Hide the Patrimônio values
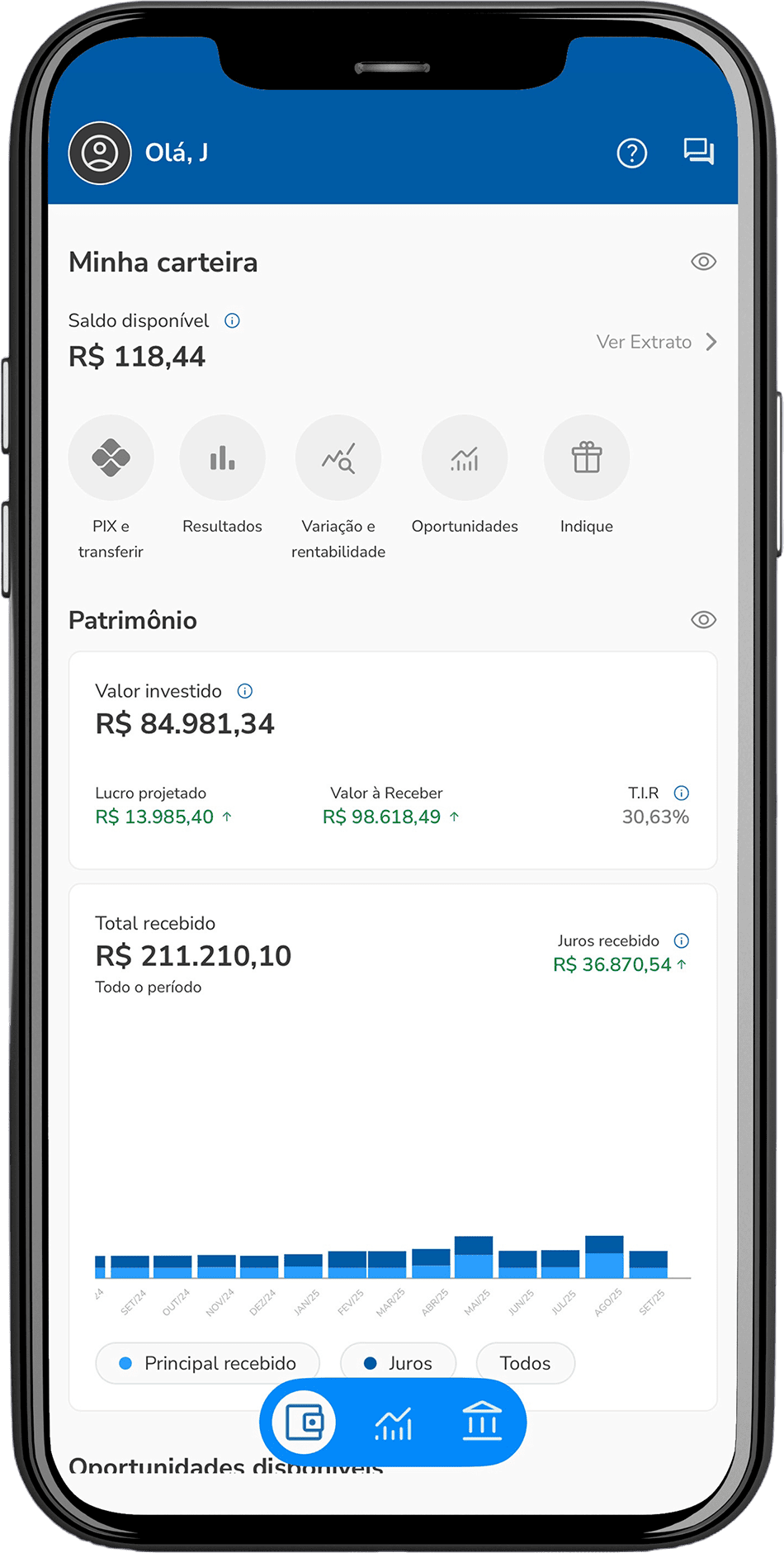 [703, 620]
